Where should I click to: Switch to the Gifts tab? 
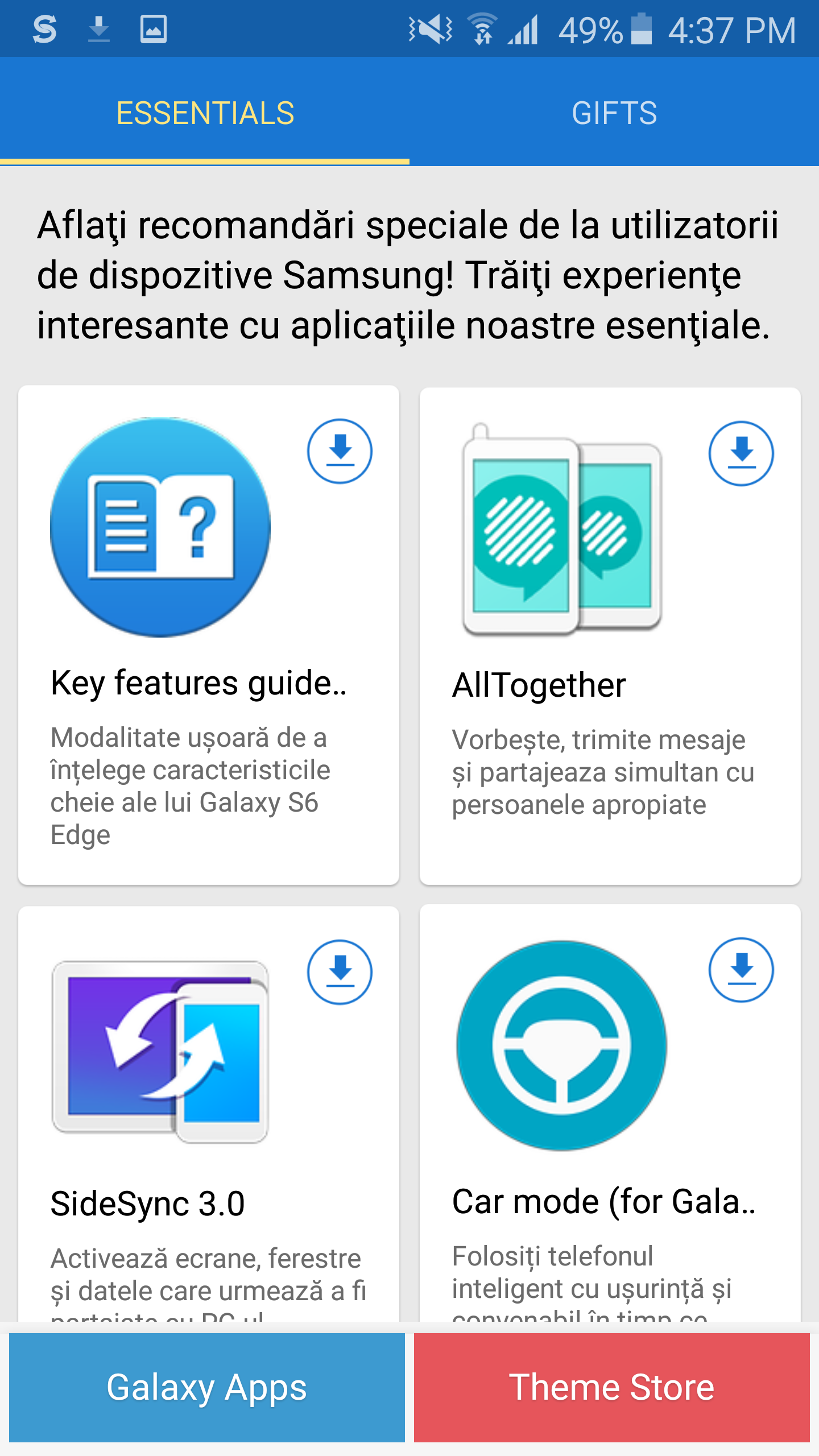614,112
